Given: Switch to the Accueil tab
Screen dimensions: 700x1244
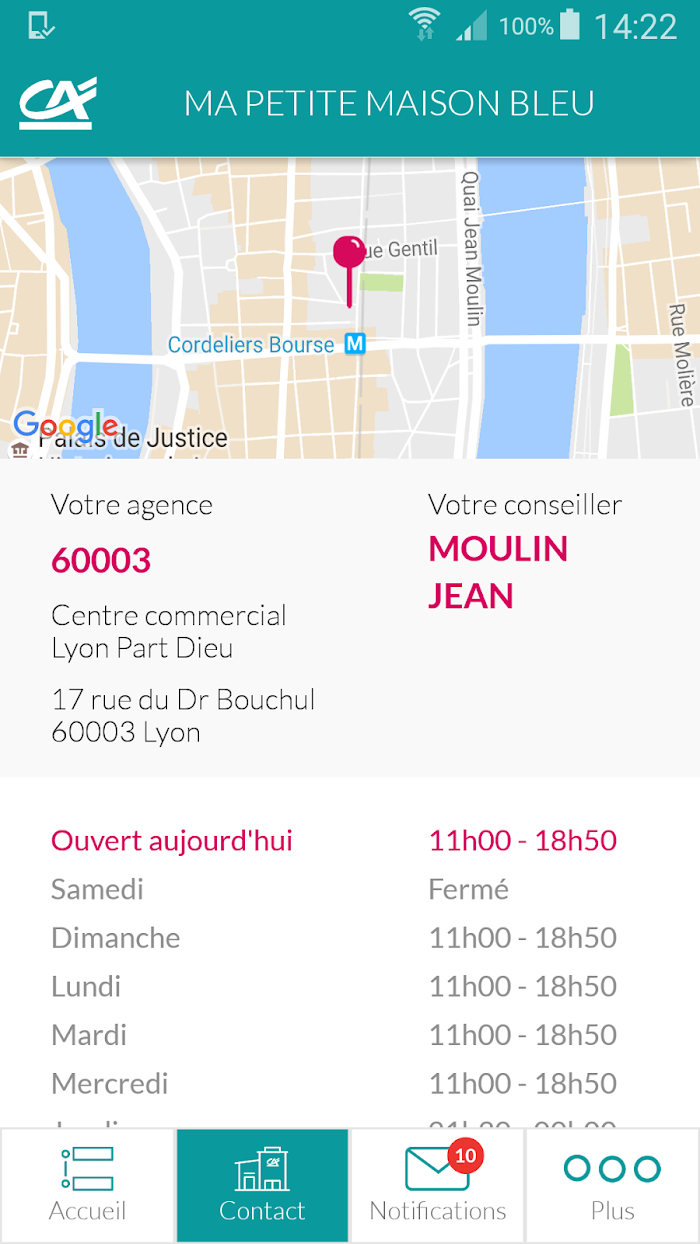Looking at the screenshot, I should tap(88, 1185).
